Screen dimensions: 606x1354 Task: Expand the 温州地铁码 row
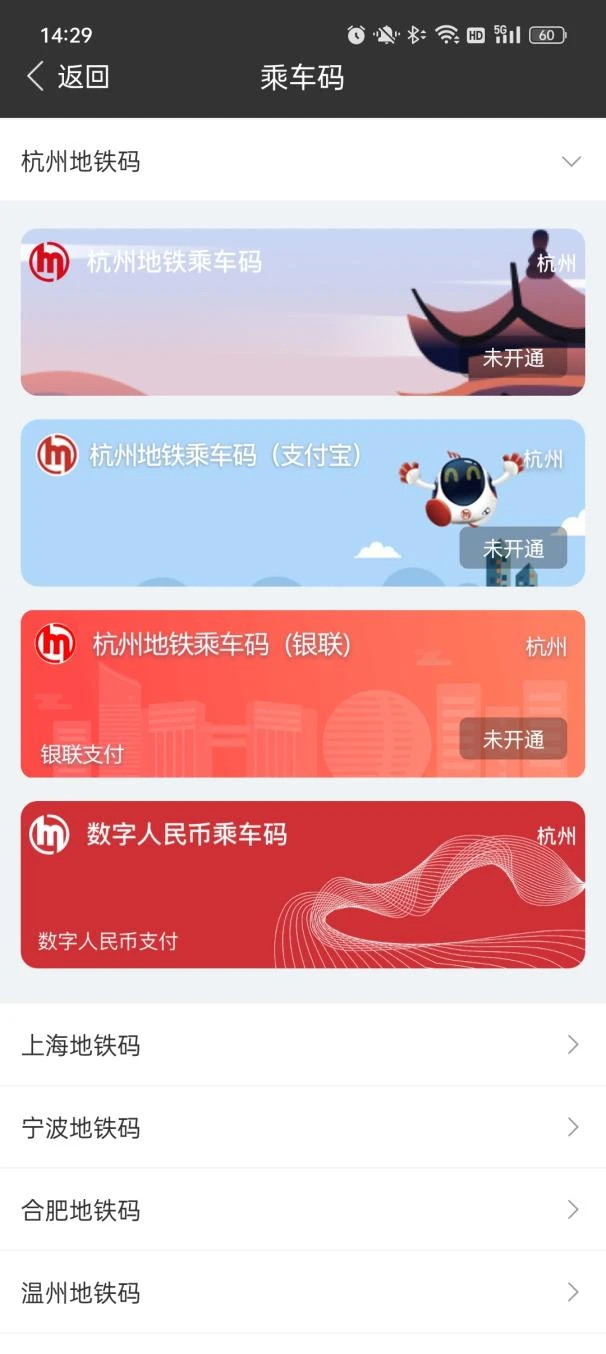pos(302,1292)
